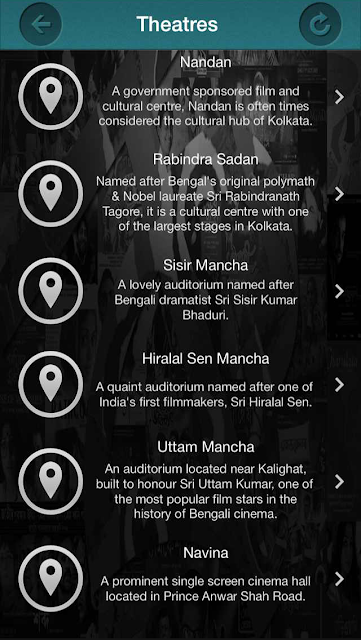361x640 pixels.
Task: Select the Sisir Mancha auditorium row
Action: pyautogui.click(x=180, y=291)
